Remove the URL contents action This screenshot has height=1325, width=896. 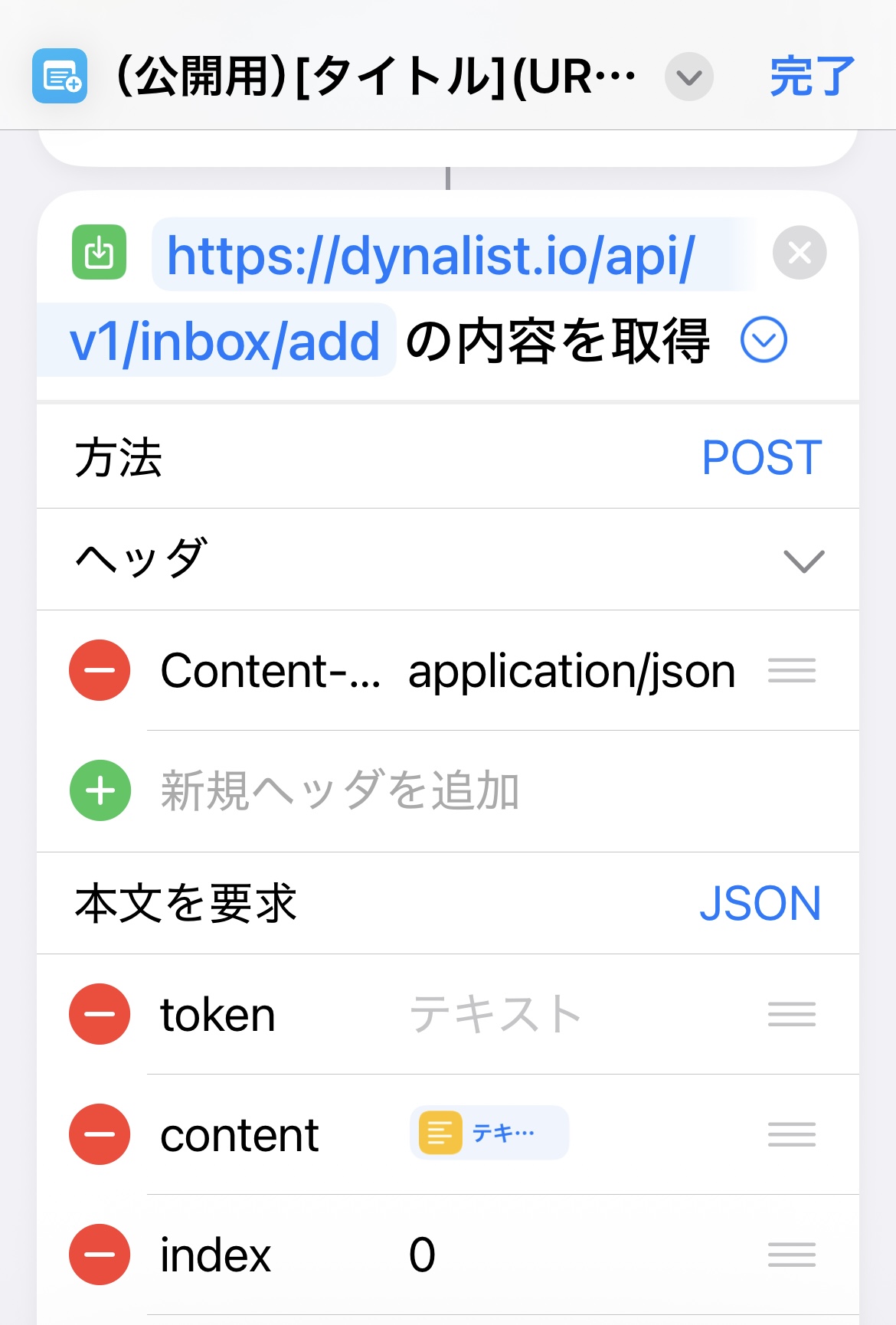[800, 253]
